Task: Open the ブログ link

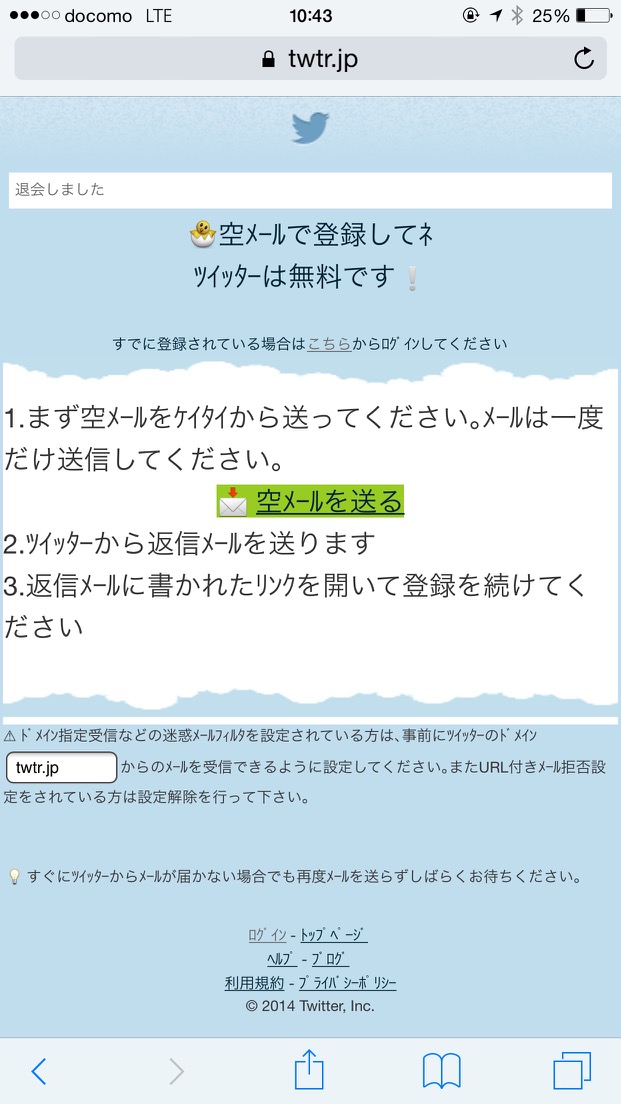Action: tap(328, 959)
